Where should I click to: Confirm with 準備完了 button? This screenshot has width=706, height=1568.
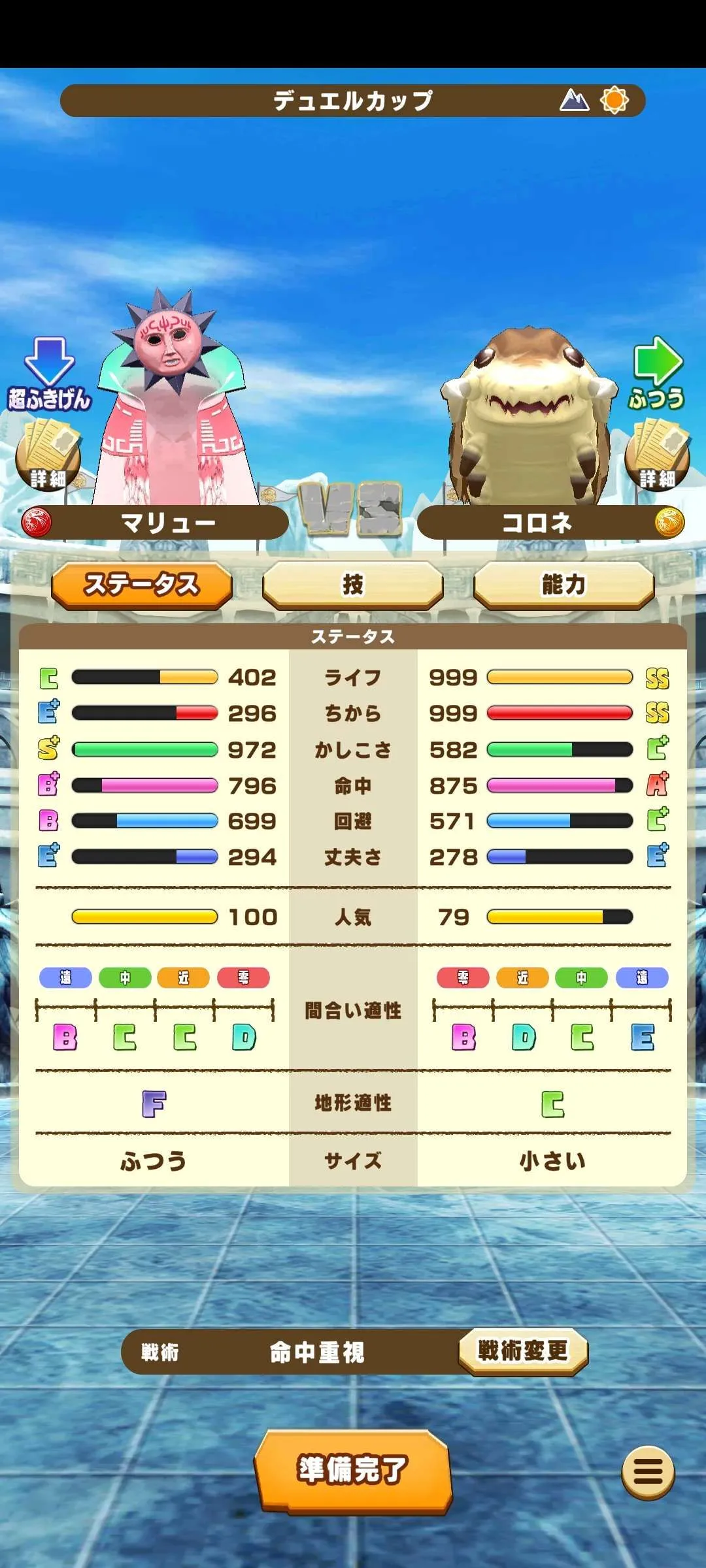pos(352,1469)
